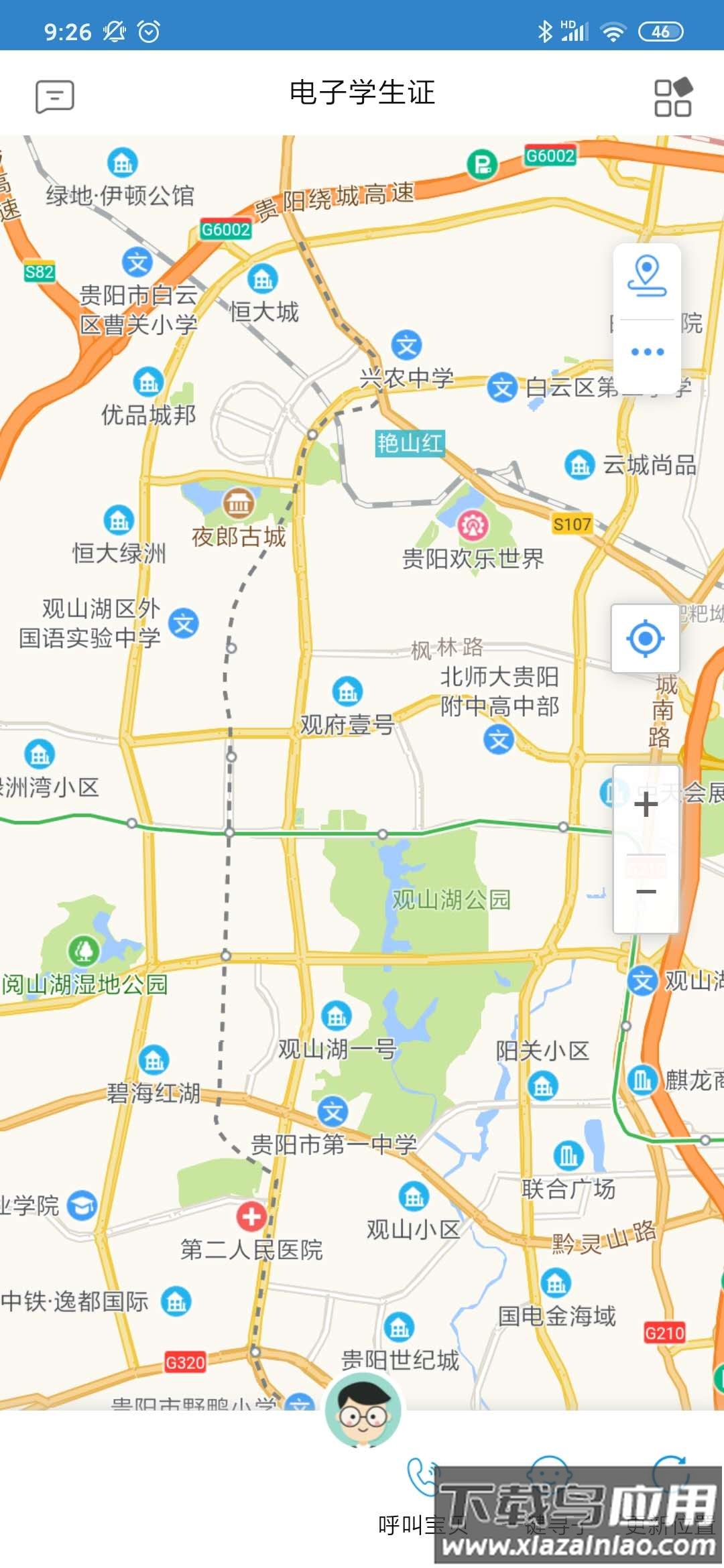
Task: Open the more options ellipsis below the track icon
Action: tap(647, 350)
